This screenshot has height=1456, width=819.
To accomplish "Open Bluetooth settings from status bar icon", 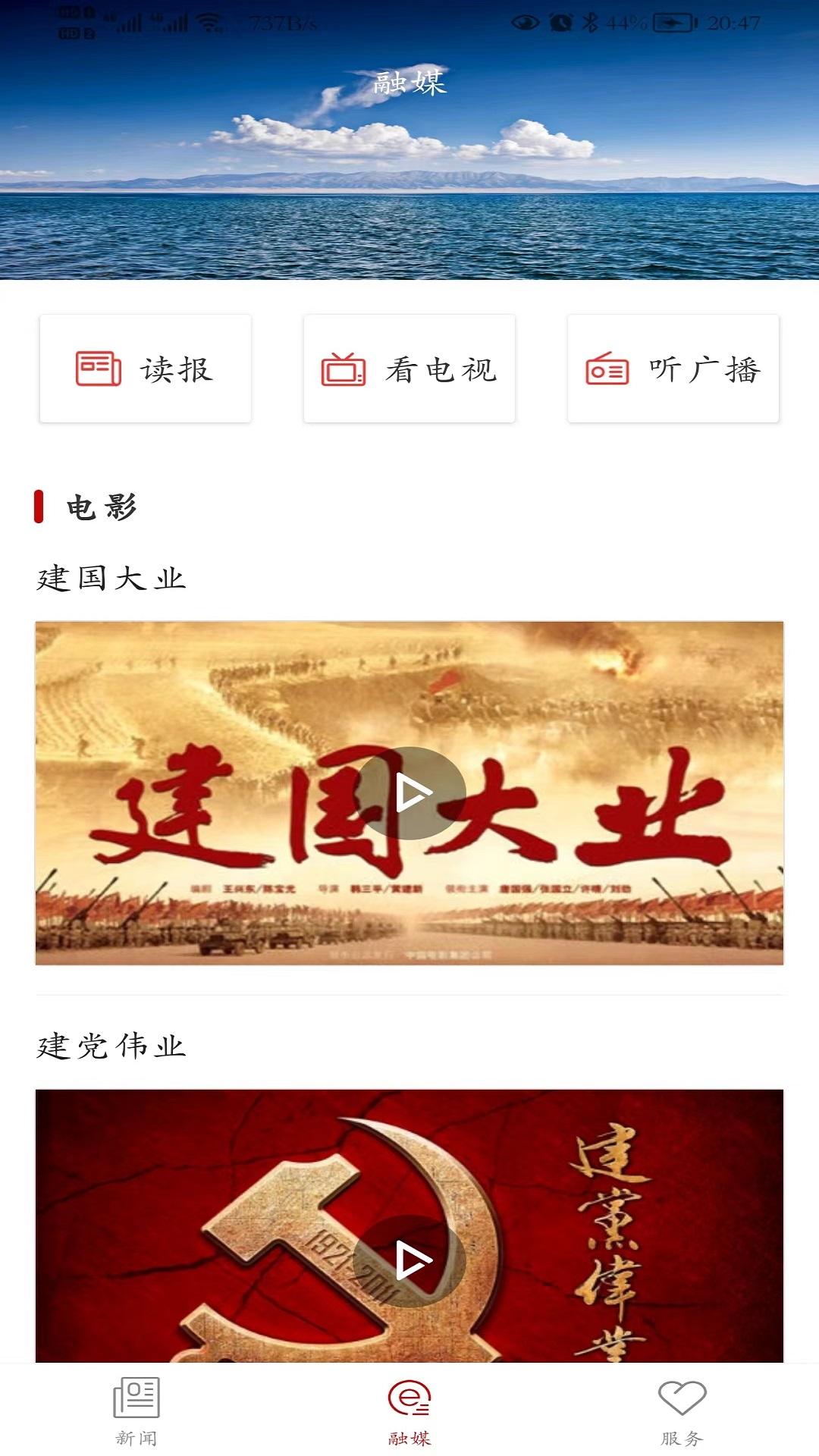I will [x=590, y=23].
